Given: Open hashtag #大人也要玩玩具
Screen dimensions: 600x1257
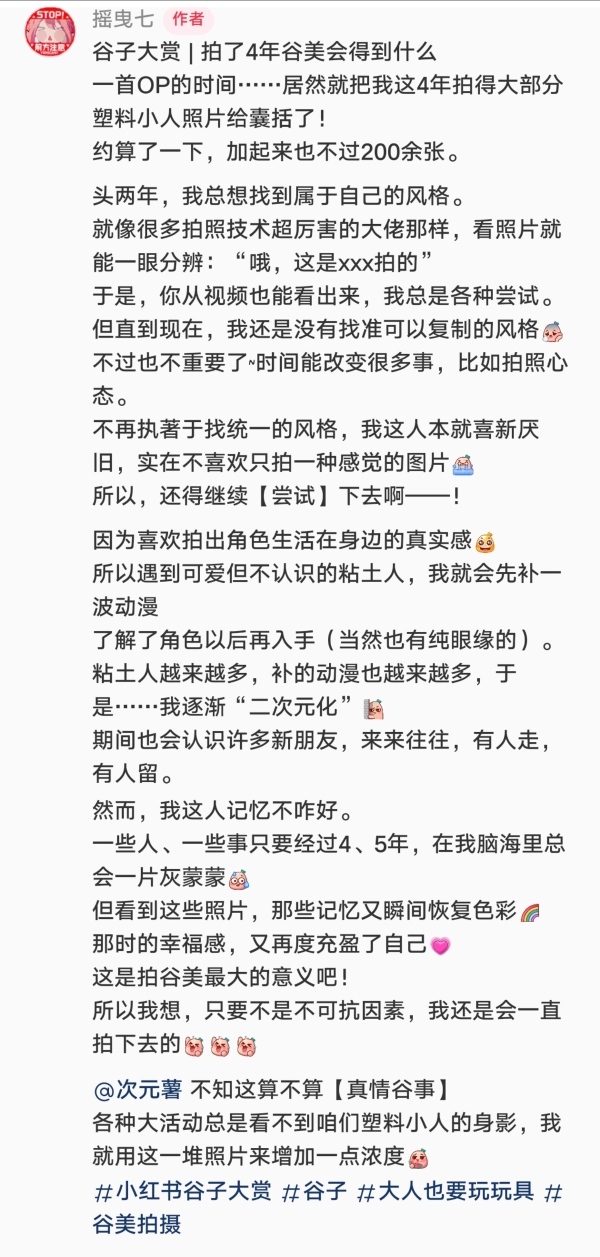Looking at the screenshot, I should [x=445, y=1192].
